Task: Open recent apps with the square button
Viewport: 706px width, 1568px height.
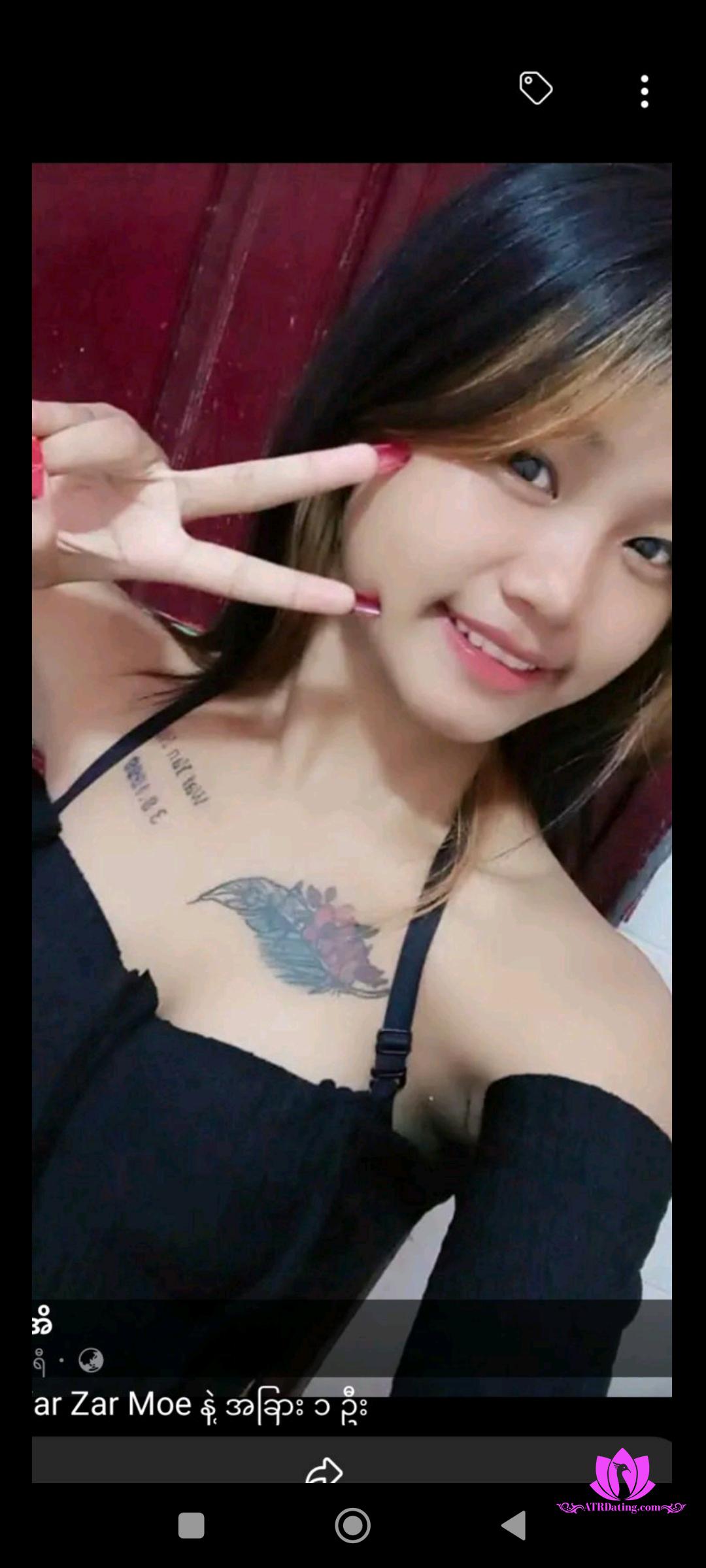Action: [192, 1526]
